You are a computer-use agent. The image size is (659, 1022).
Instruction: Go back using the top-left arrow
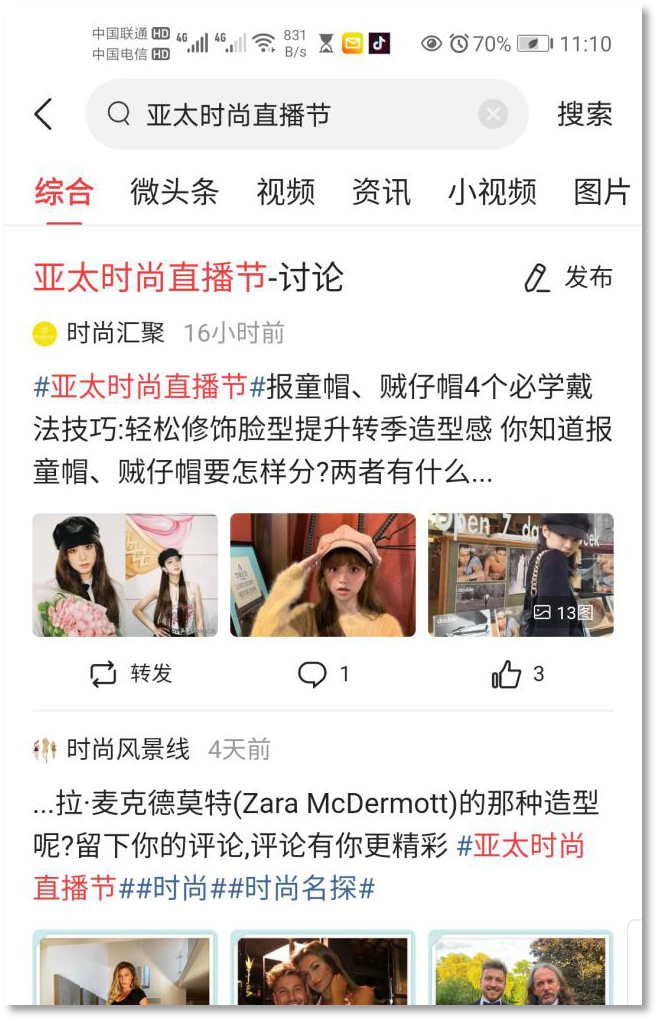pos(43,114)
